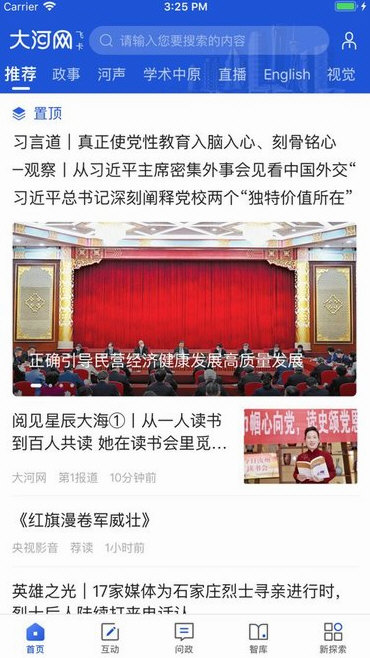Open the 视觉 tab
Image resolution: width=370 pixels, height=658 pixels.
pyautogui.click(x=341, y=75)
